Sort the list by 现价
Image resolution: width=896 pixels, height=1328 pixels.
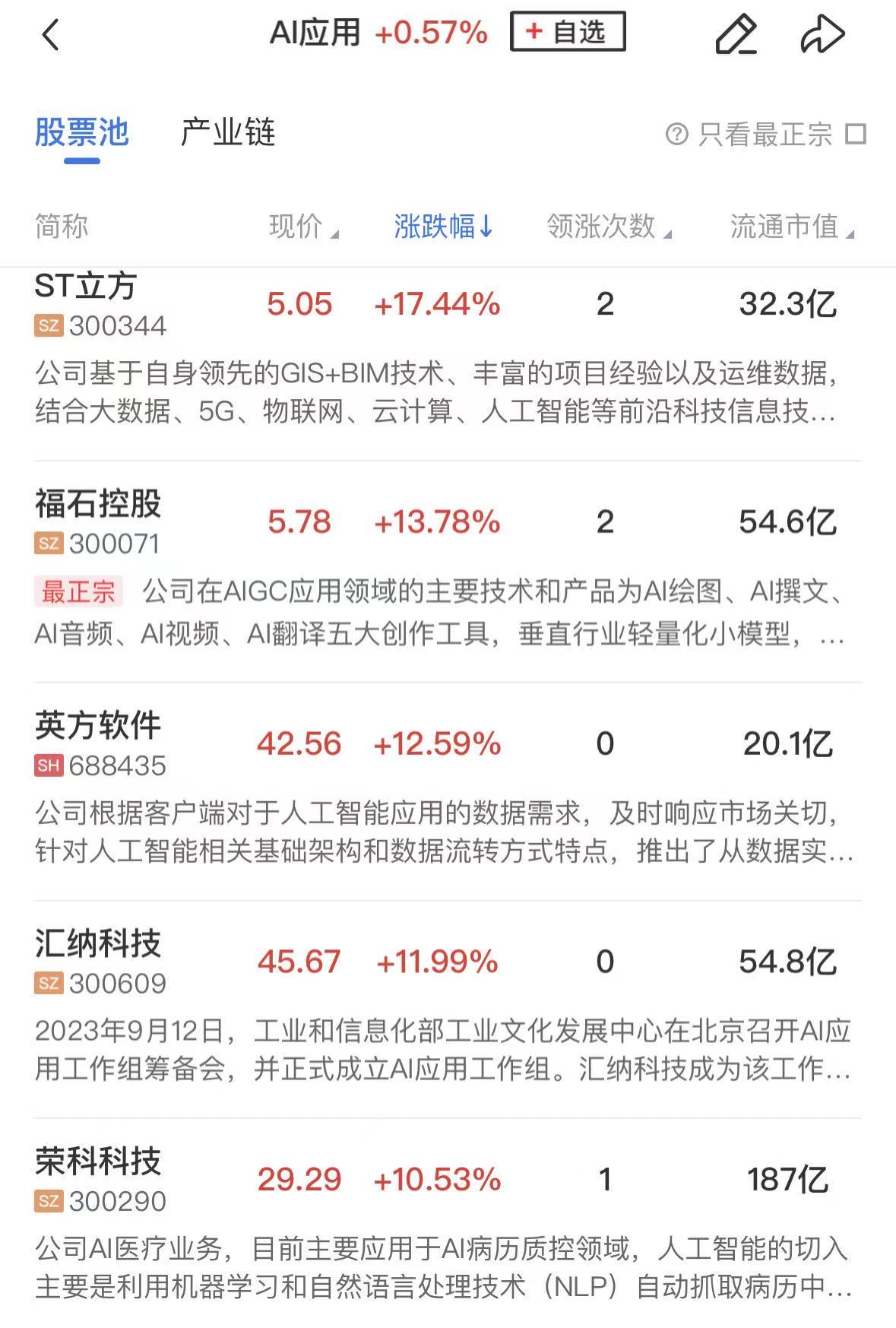302,227
